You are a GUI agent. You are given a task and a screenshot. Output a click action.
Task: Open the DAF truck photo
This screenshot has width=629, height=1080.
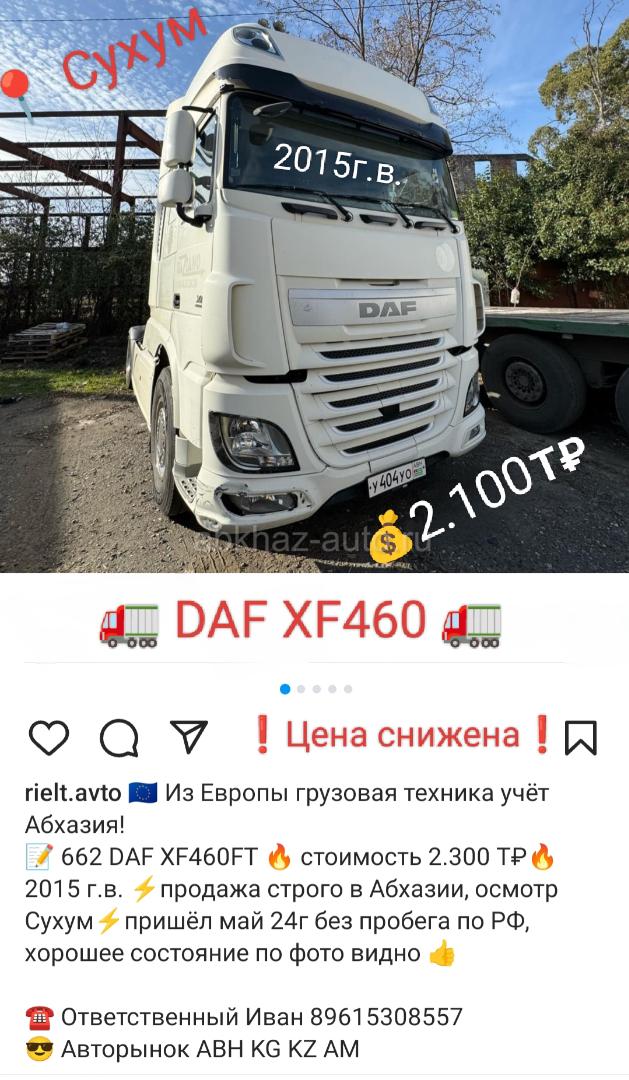314,286
